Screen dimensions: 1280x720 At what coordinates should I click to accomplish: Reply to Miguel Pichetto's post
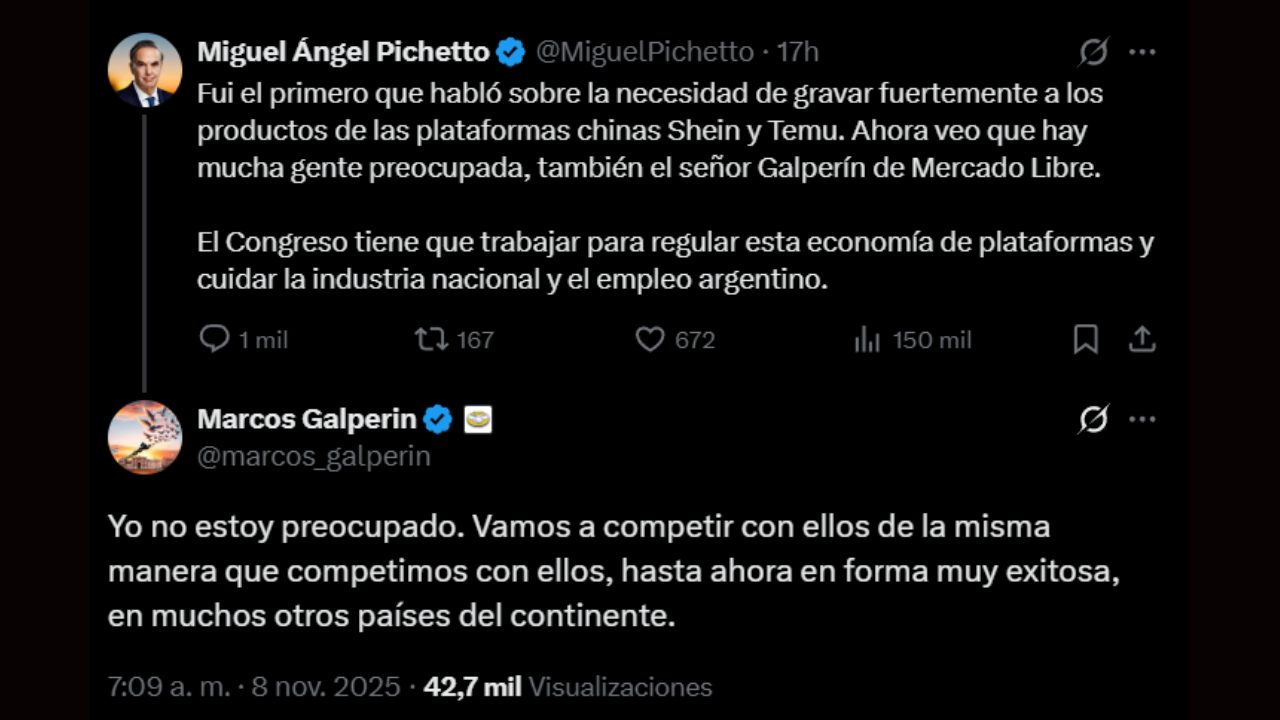click(x=215, y=340)
